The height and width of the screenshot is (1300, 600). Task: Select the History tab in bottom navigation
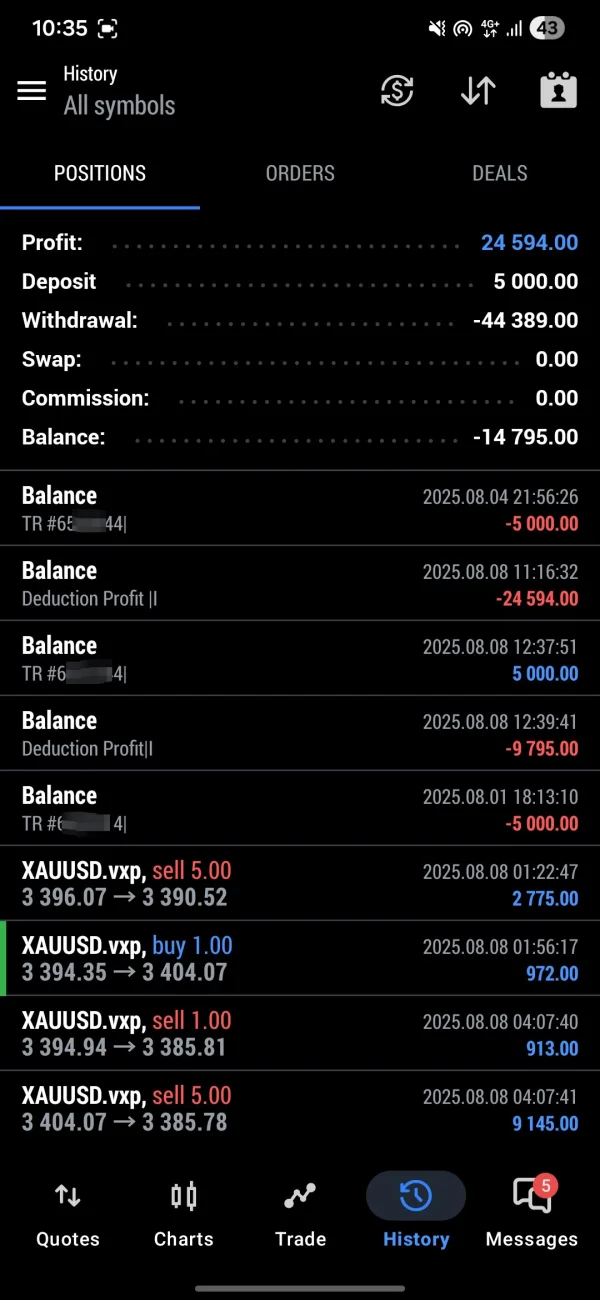pos(416,1213)
